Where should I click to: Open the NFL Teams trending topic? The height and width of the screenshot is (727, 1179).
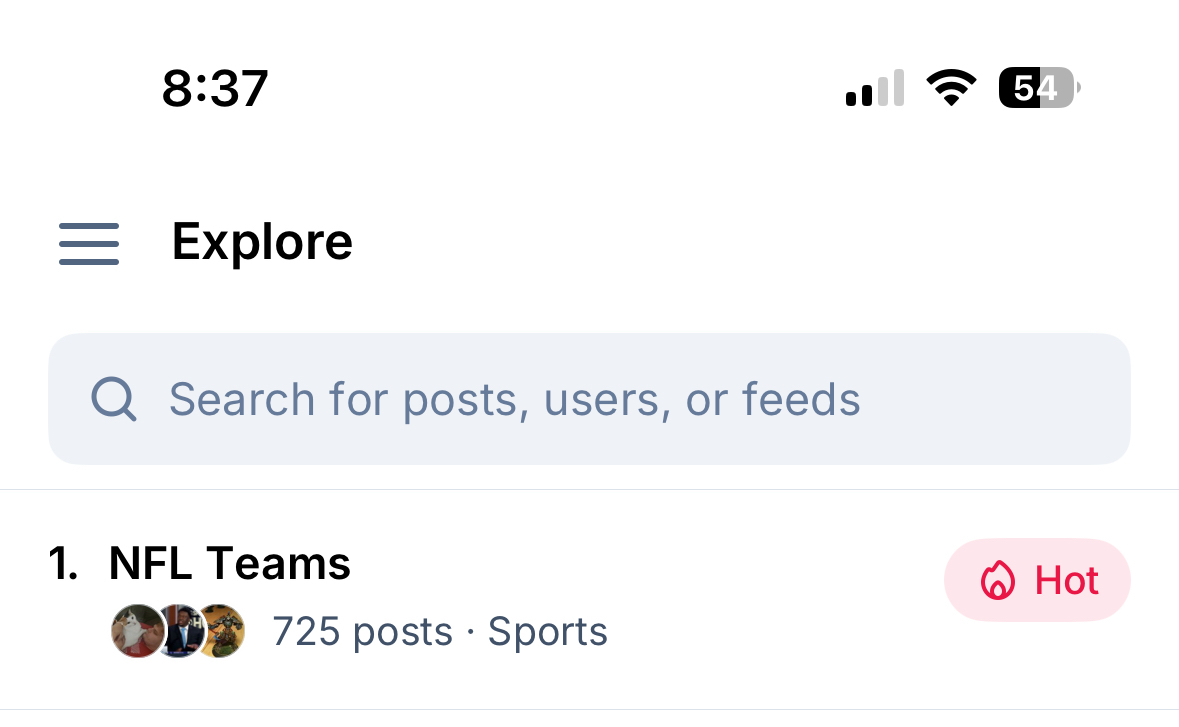(x=230, y=565)
